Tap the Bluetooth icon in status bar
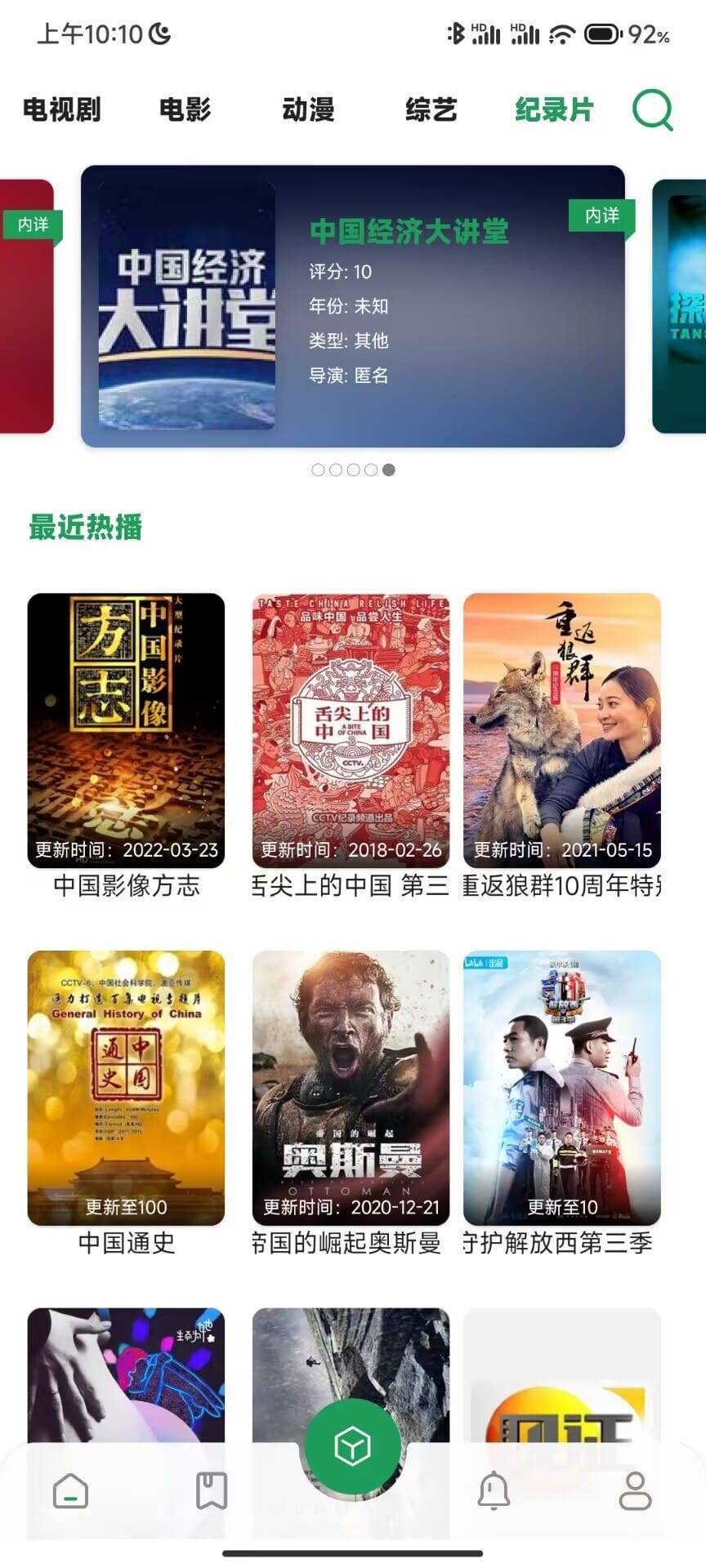Screen dimensions: 706x1568 [458, 31]
